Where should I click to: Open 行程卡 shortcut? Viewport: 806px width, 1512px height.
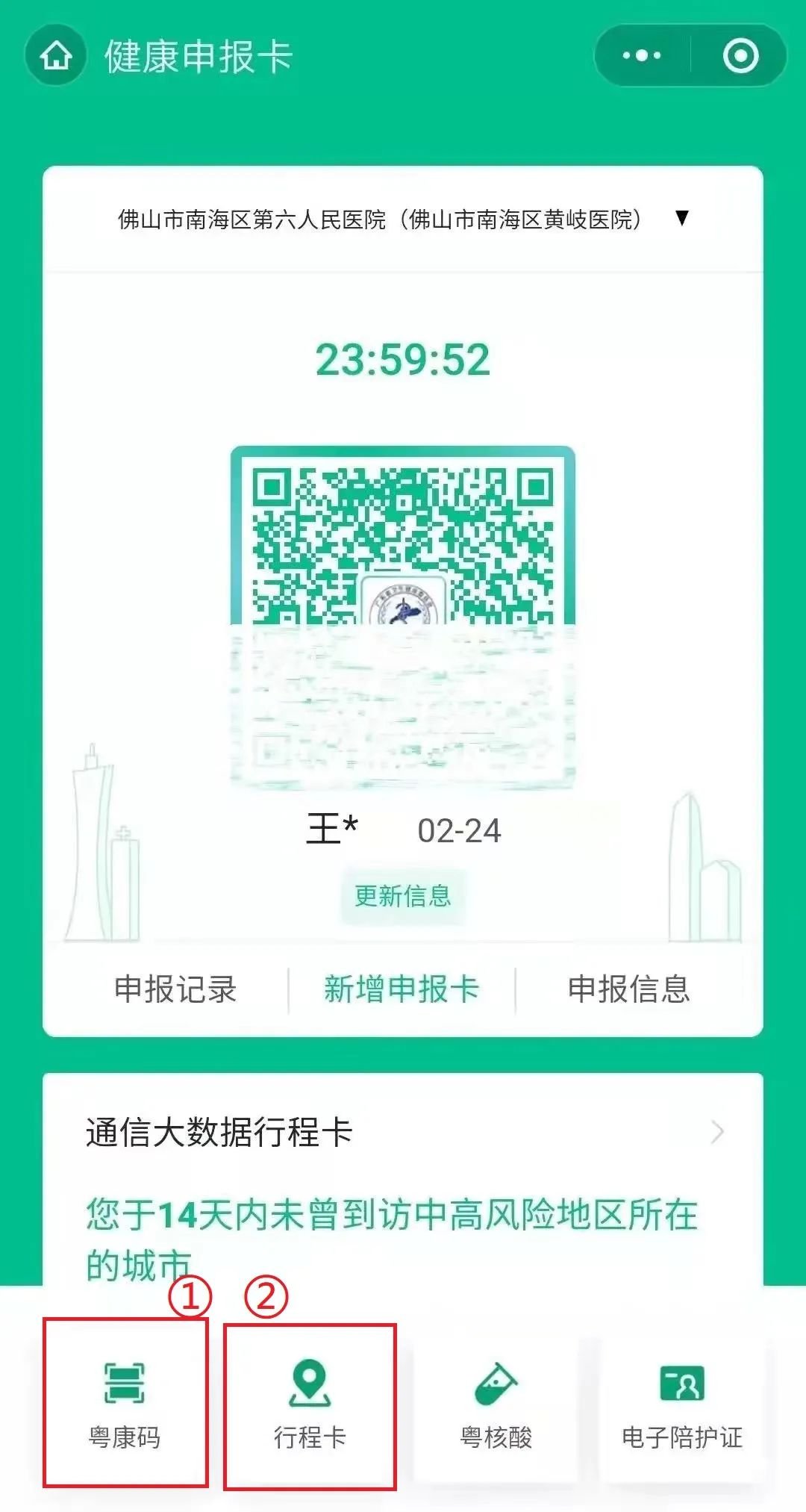click(x=310, y=1405)
